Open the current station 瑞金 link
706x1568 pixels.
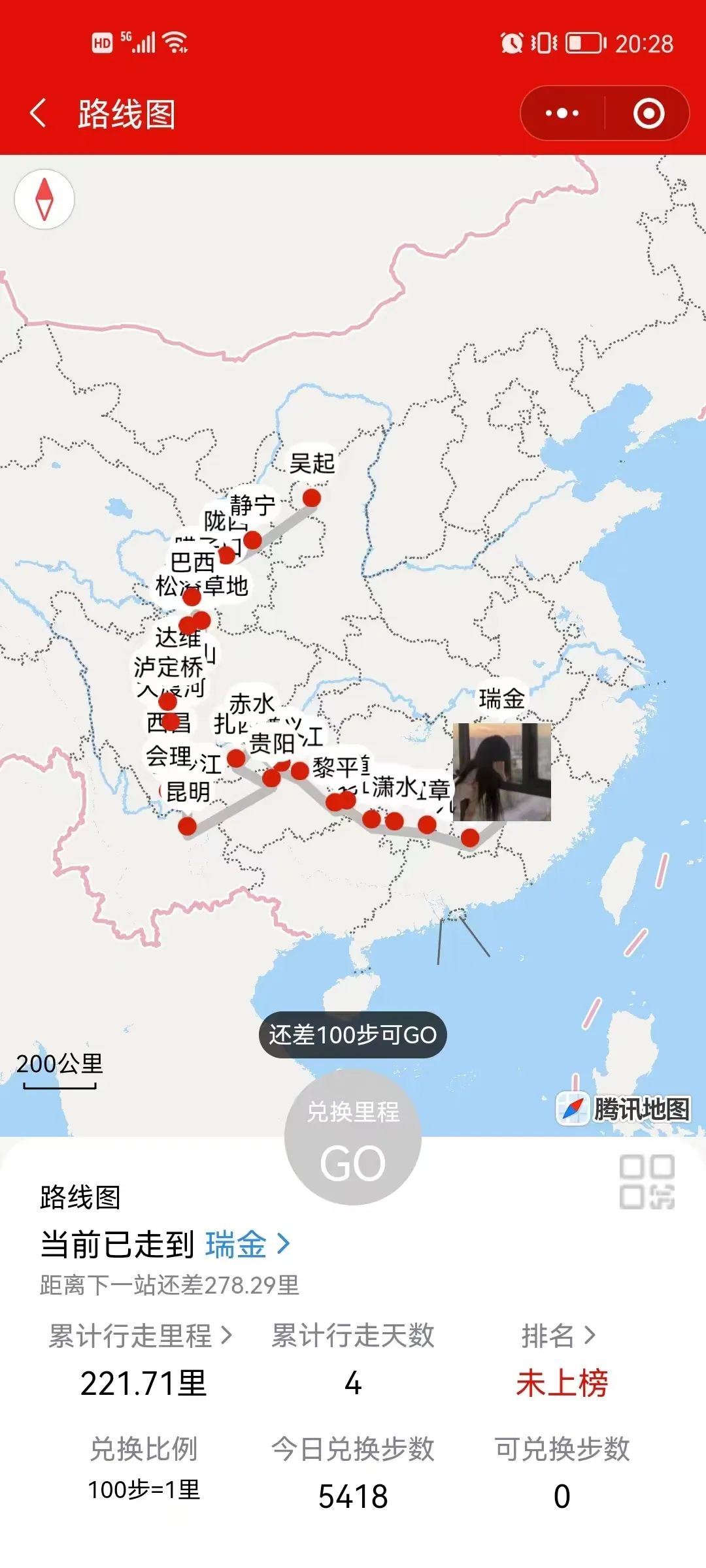tap(247, 1244)
